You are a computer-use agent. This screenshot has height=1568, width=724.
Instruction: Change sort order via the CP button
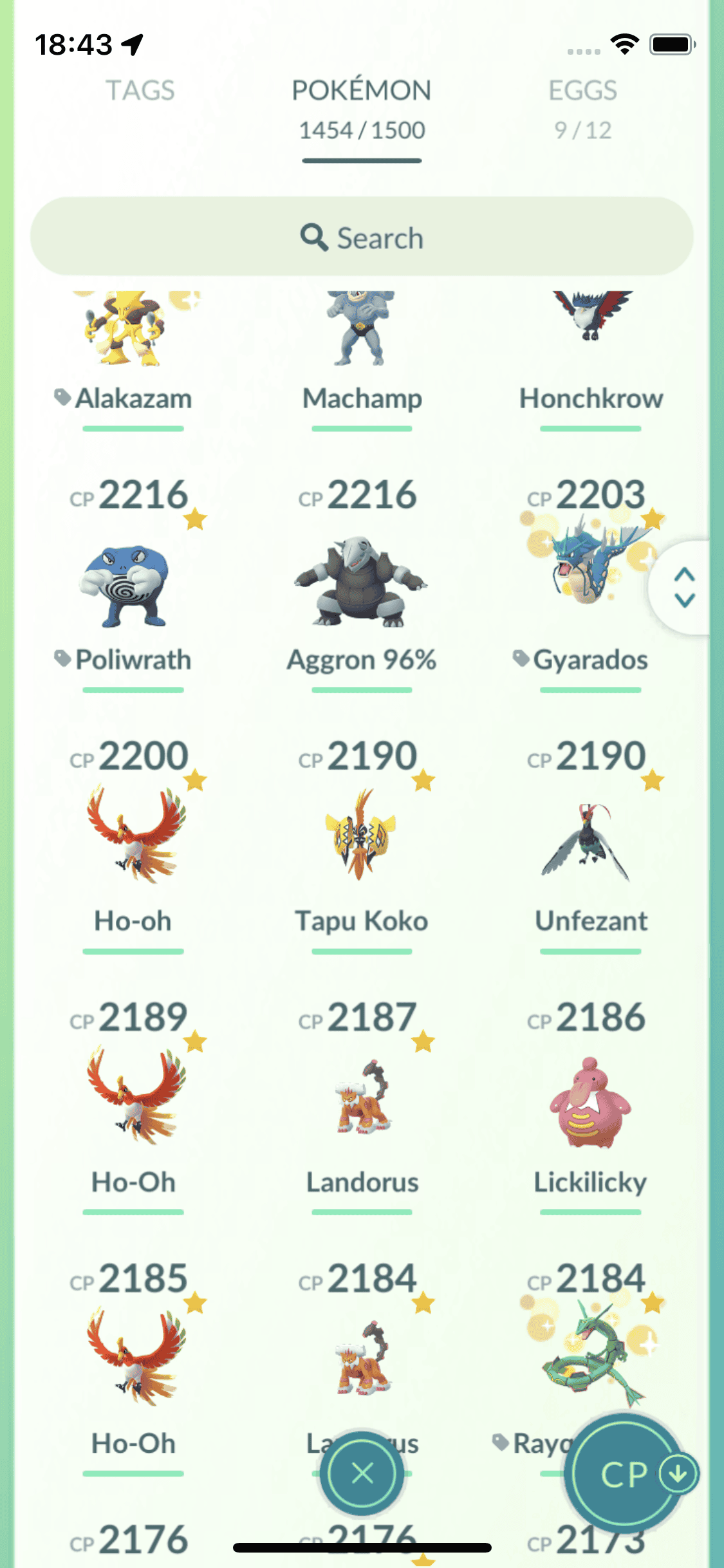pos(624,1474)
